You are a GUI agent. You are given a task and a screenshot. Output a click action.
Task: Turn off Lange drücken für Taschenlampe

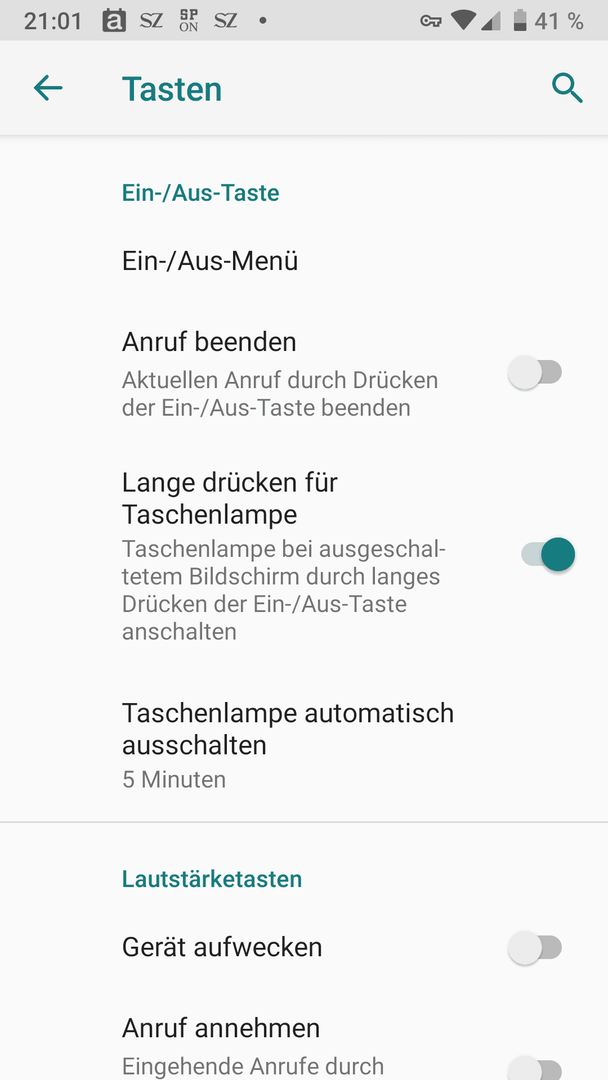click(547, 554)
